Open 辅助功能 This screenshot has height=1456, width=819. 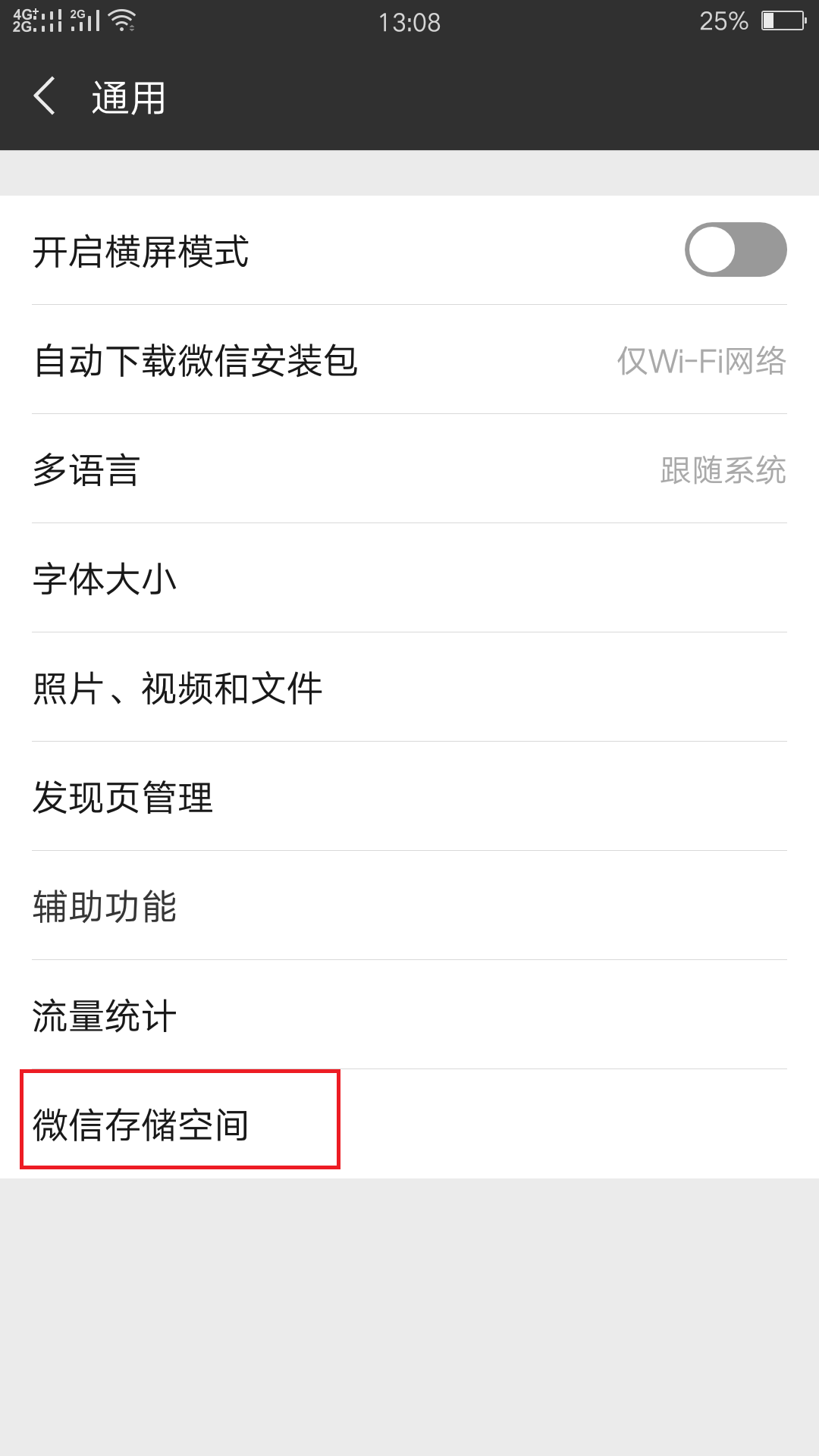point(409,905)
